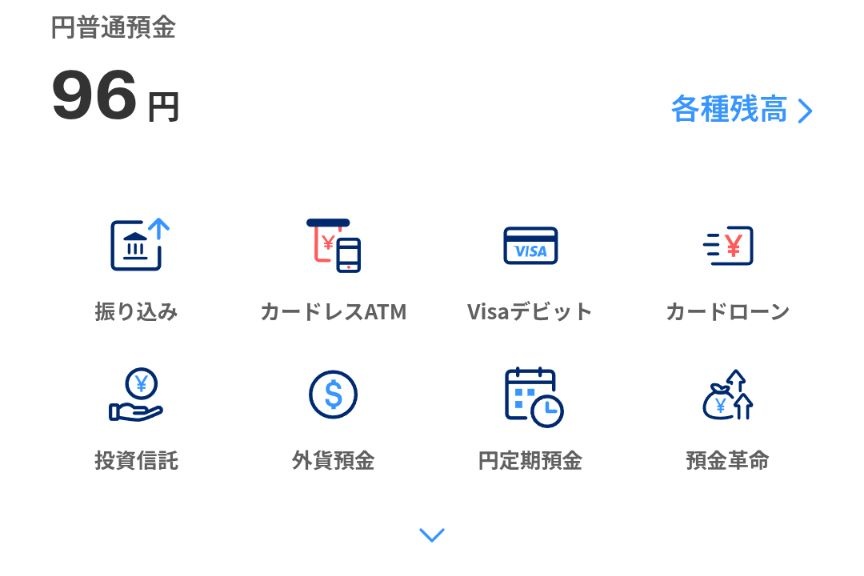This screenshot has width=864, height=576.
Task: Expand more menu items with down chevron
Action: [x=432, y=535]
